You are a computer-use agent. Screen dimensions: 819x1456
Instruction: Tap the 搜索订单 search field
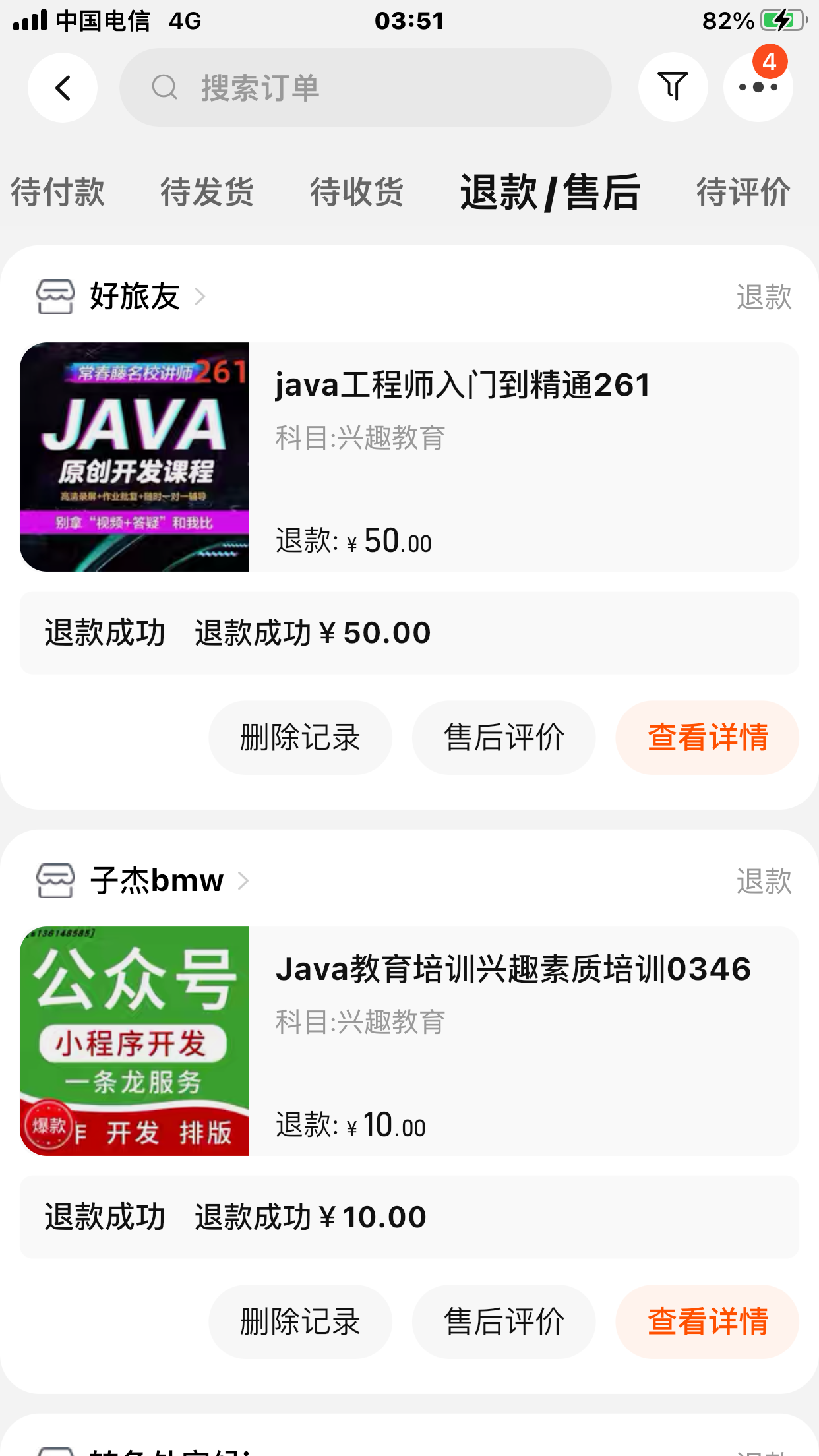tap(365, 88)
